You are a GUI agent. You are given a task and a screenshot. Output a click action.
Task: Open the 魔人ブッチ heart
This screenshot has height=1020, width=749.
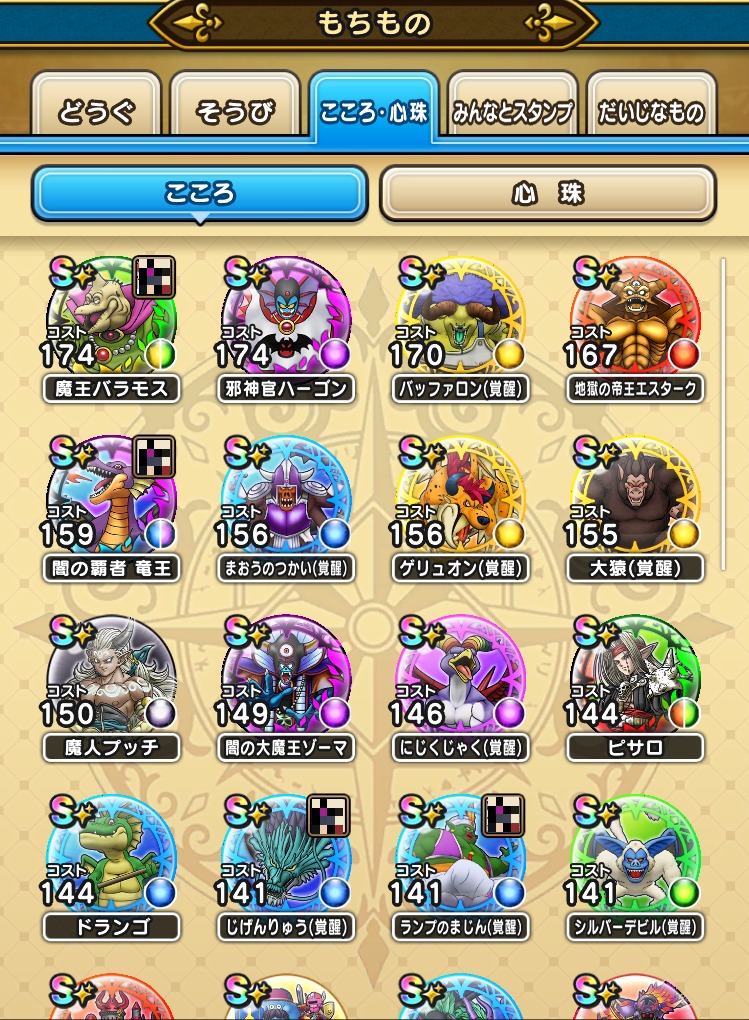click(x=111, y=680)
